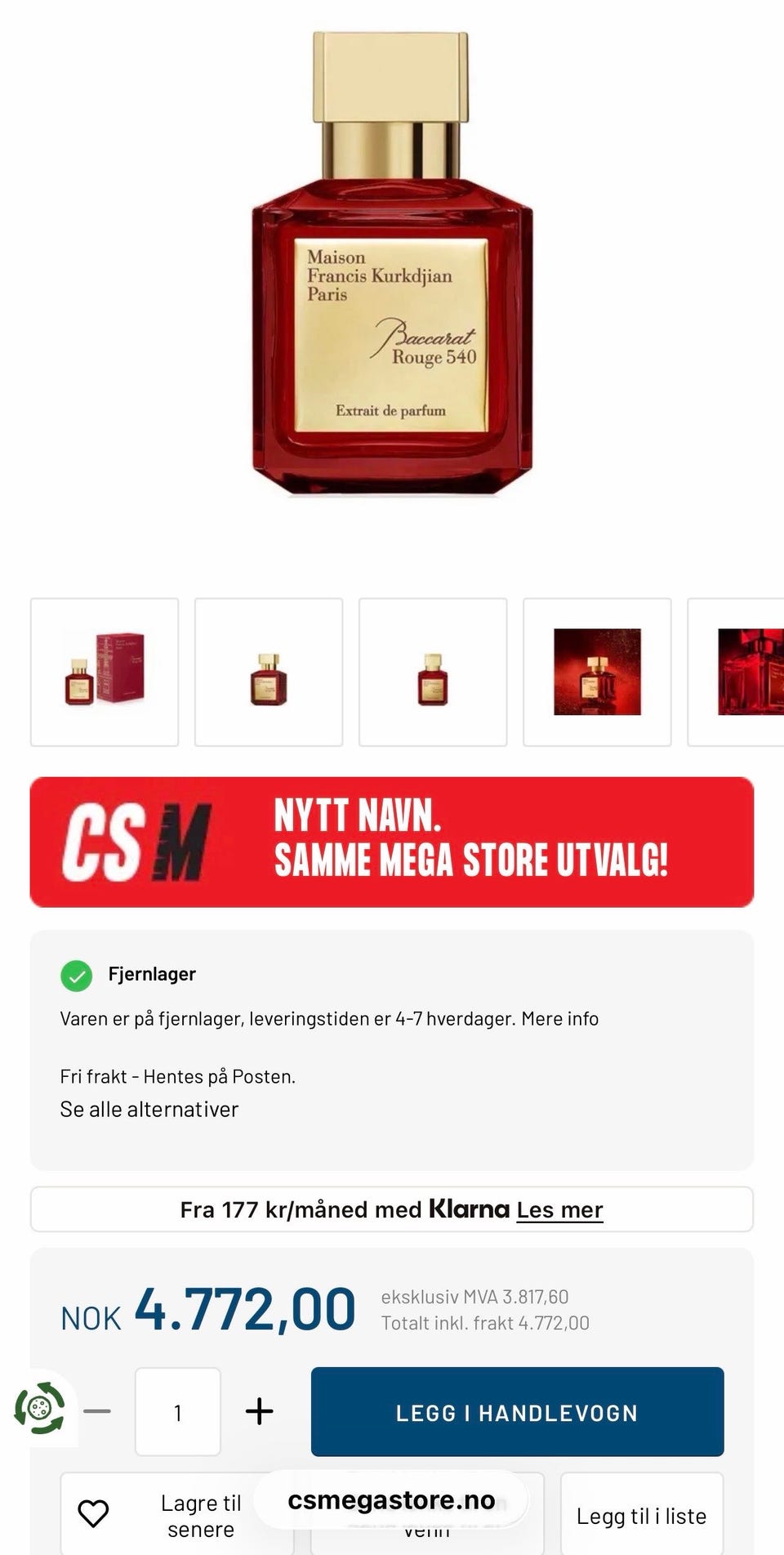The width and height of the screenshot is (784, 1555).
Task: Expand Se alle alternativer delivery options
Action: click(x=149, y=1109)
